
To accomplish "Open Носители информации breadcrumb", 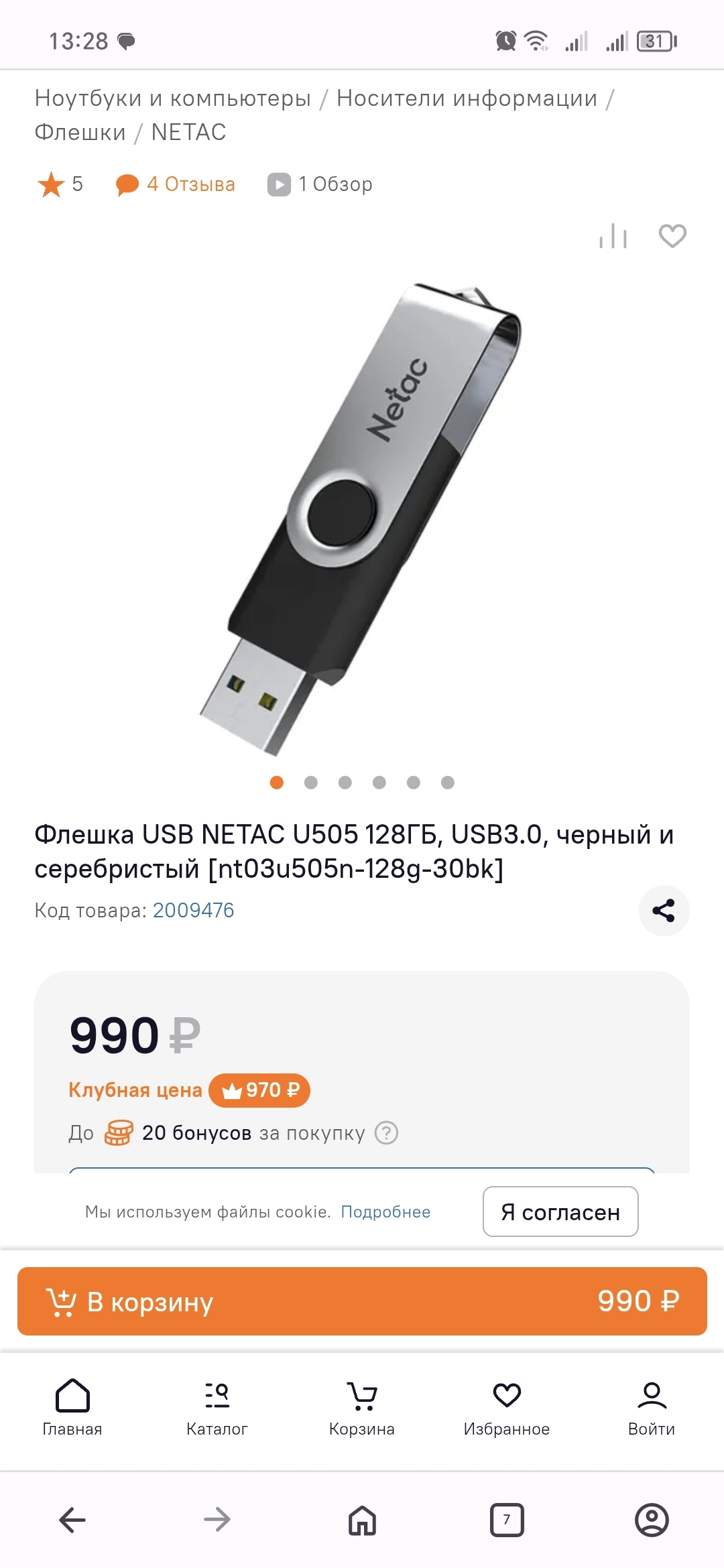I will point(467,98).
